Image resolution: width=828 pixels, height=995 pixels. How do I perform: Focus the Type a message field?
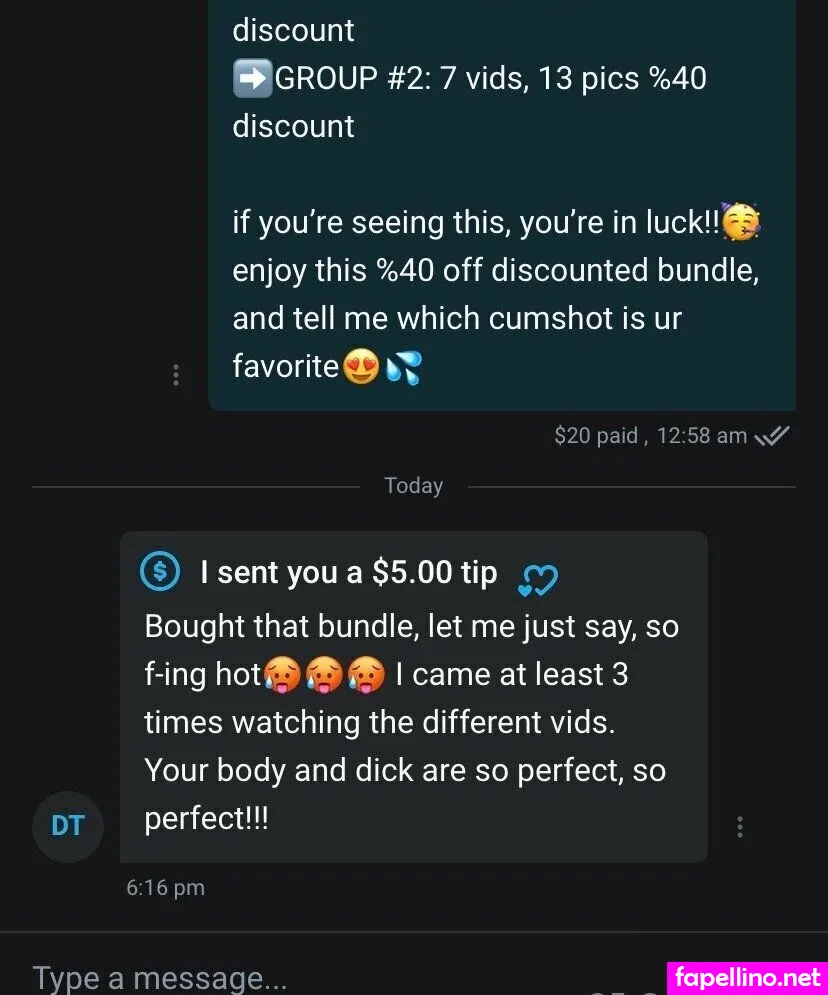(300, 977)
